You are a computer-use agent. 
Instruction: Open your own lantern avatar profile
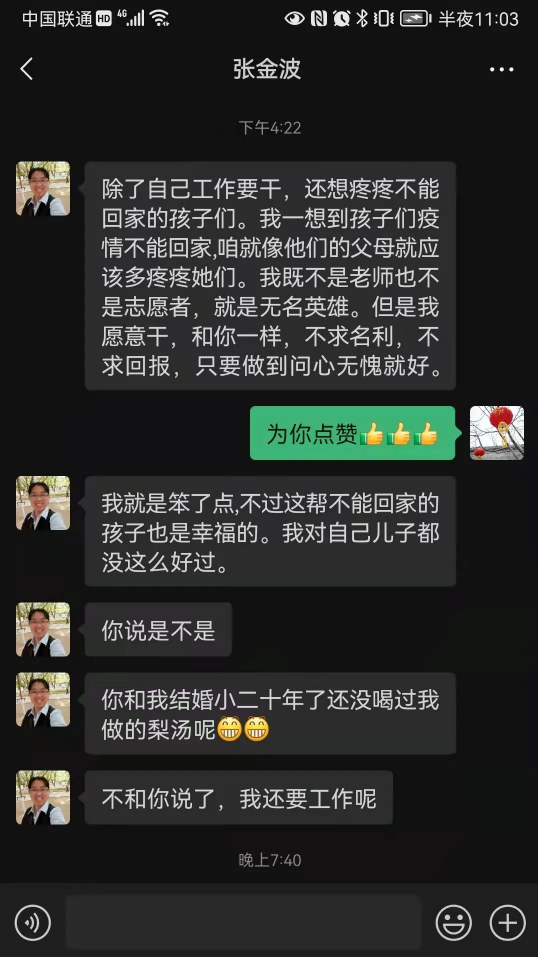coord(496,433)
